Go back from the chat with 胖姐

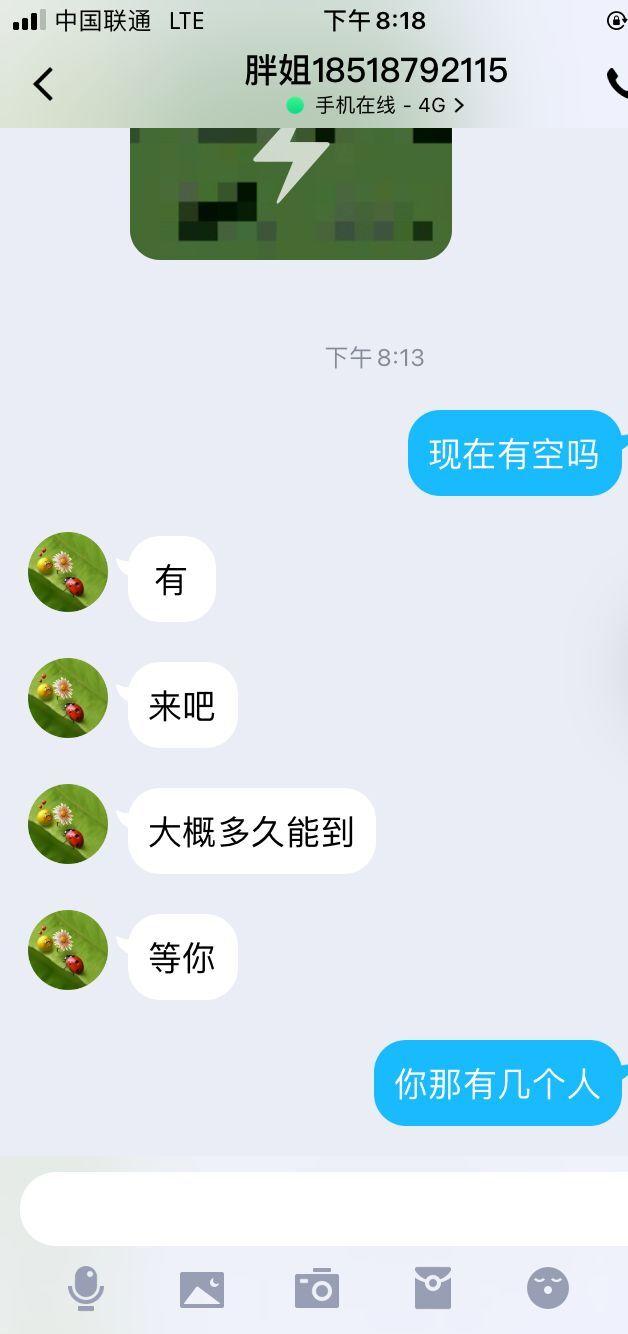[43, 84]
